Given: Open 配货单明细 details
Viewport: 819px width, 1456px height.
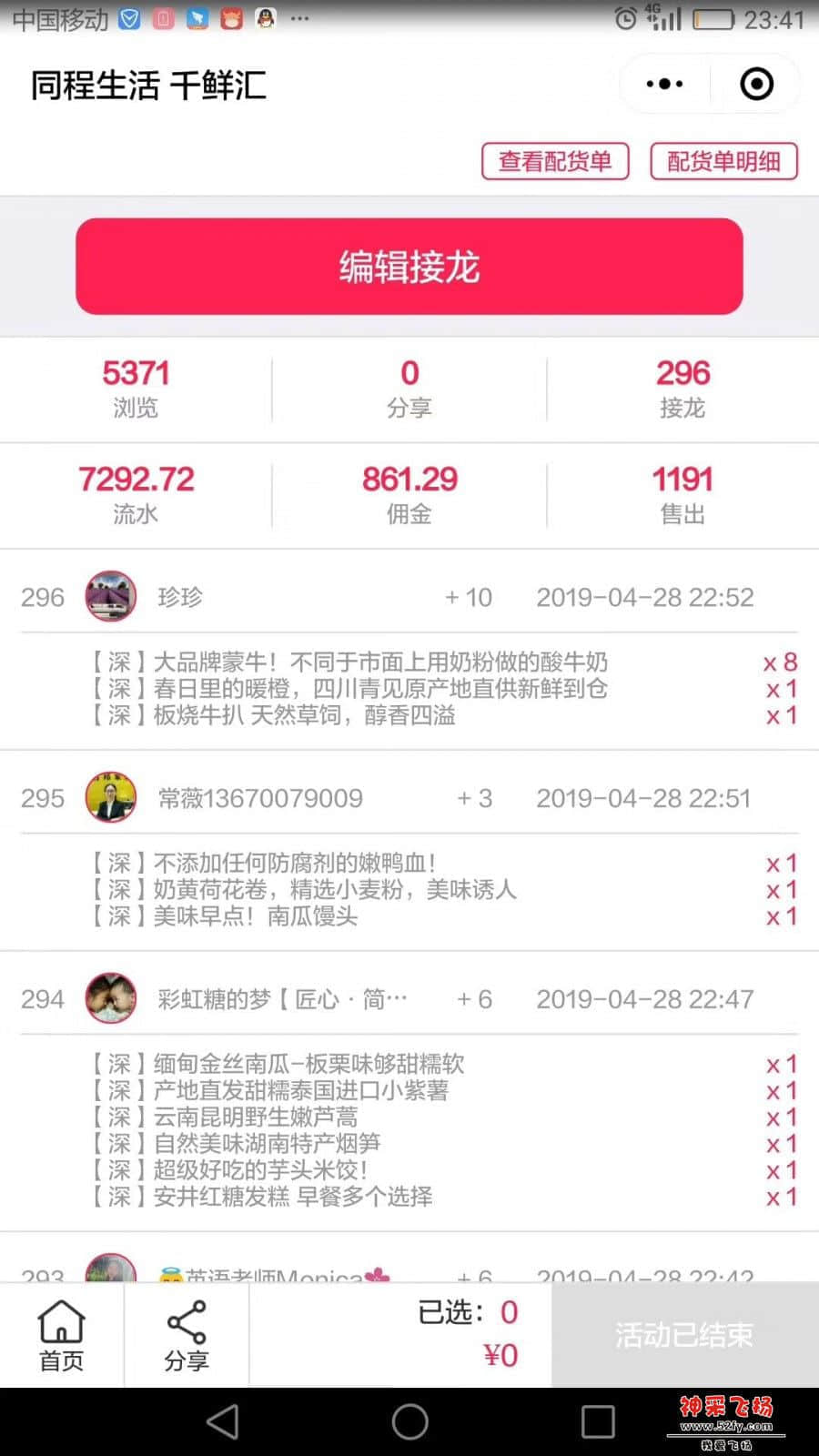Looking at the screenshot, I should [723, 161].
